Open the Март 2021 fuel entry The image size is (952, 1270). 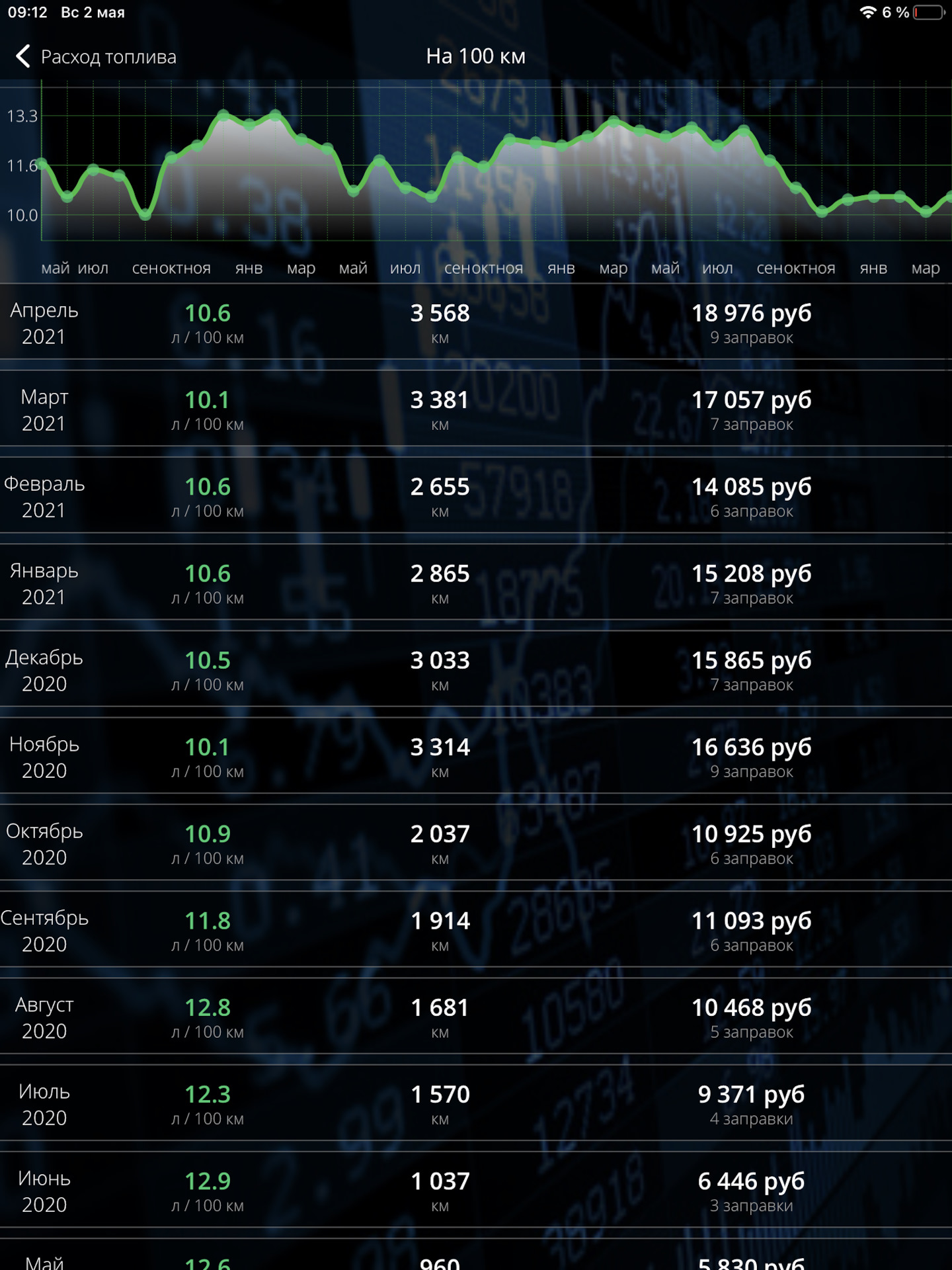click(x=476, y=410)
